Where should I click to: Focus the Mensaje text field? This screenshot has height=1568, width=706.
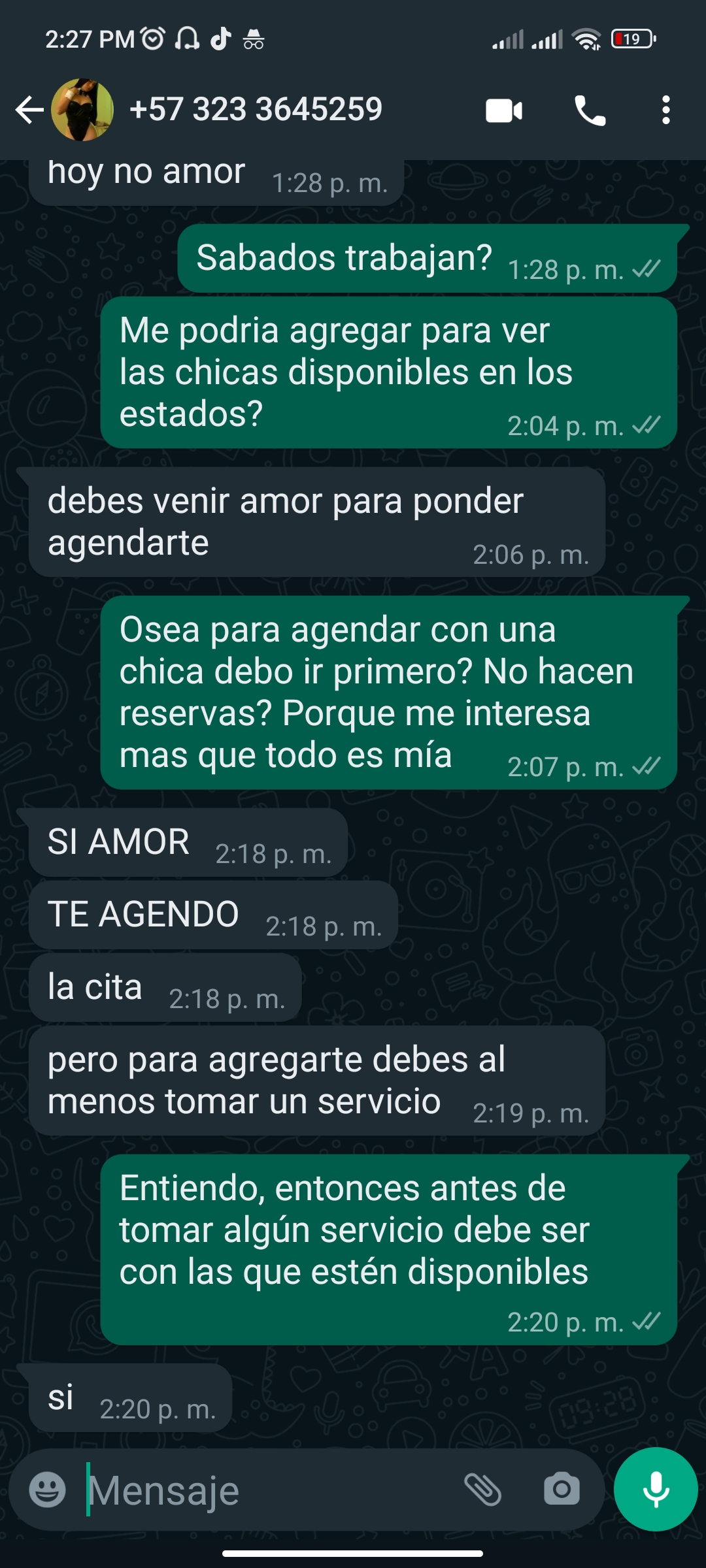(x=268, y=1490)
